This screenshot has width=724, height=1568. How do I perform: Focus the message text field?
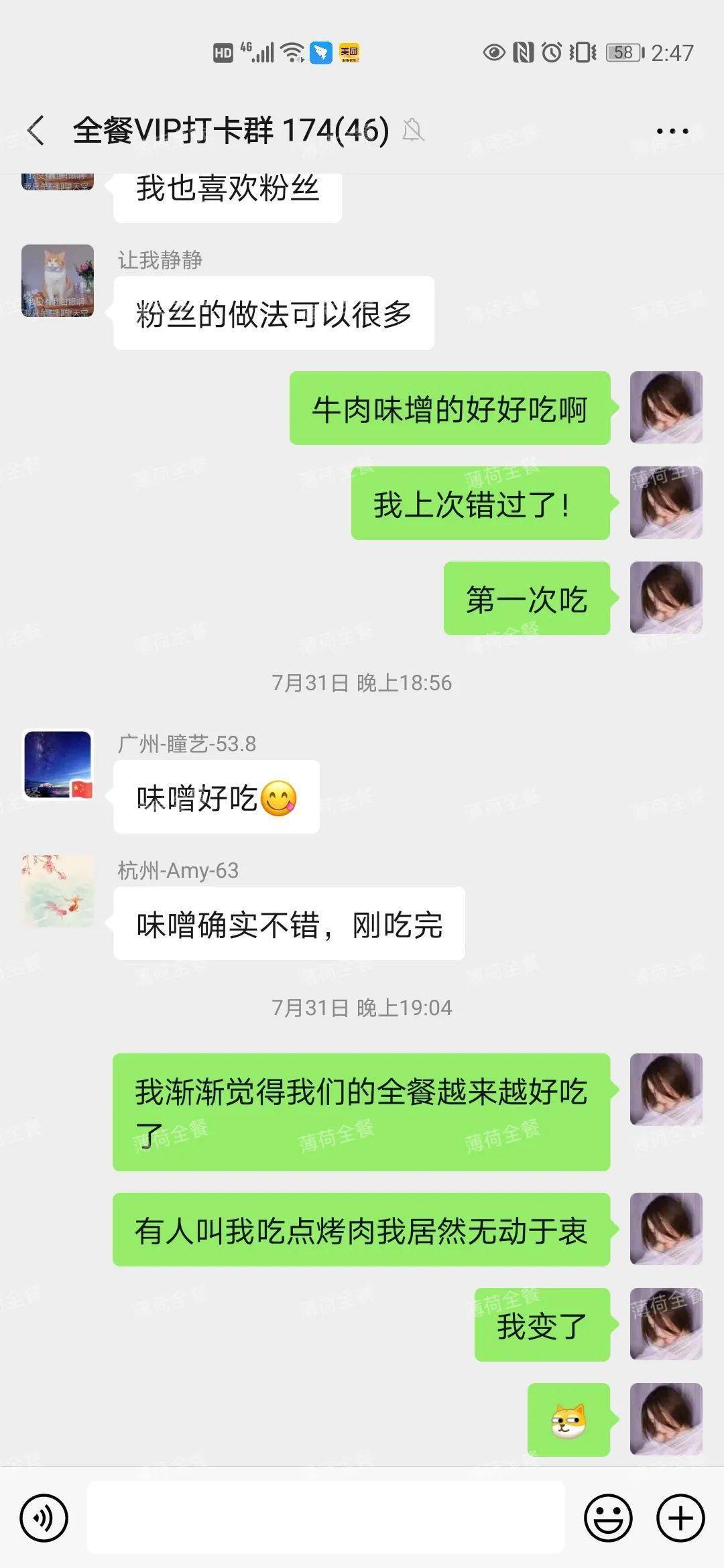[325, 1518]
